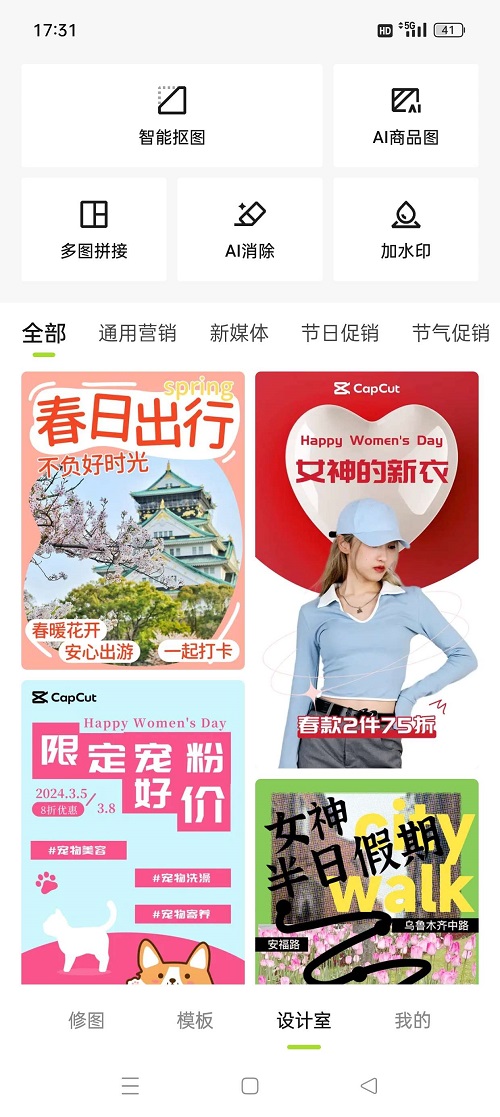Show the 节日促销 templates

pos(340,333)
